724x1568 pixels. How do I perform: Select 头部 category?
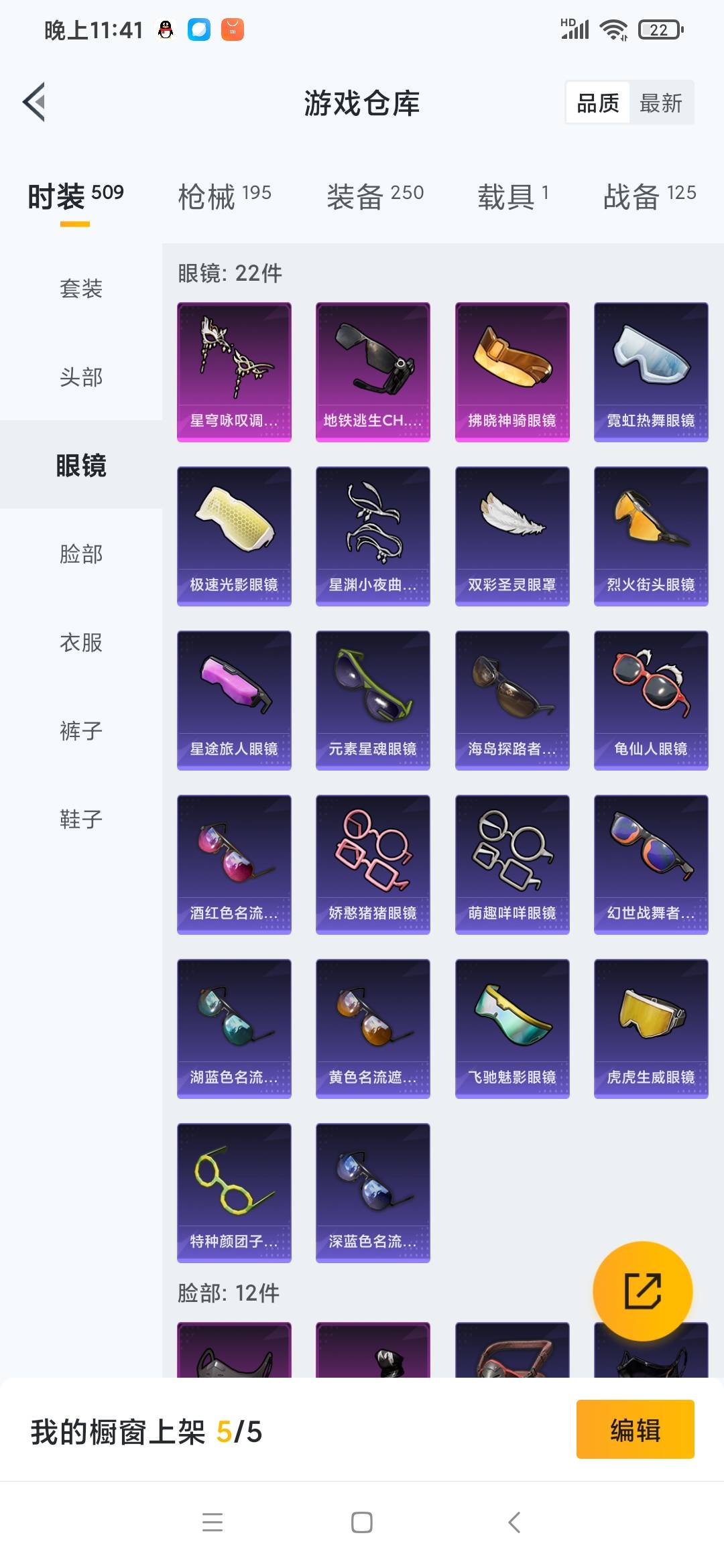pos(81,377)
